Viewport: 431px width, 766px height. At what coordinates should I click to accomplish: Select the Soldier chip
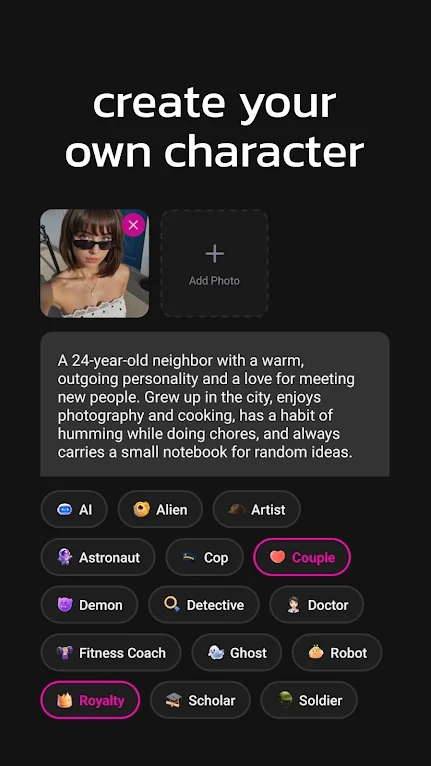coord(309,700)
